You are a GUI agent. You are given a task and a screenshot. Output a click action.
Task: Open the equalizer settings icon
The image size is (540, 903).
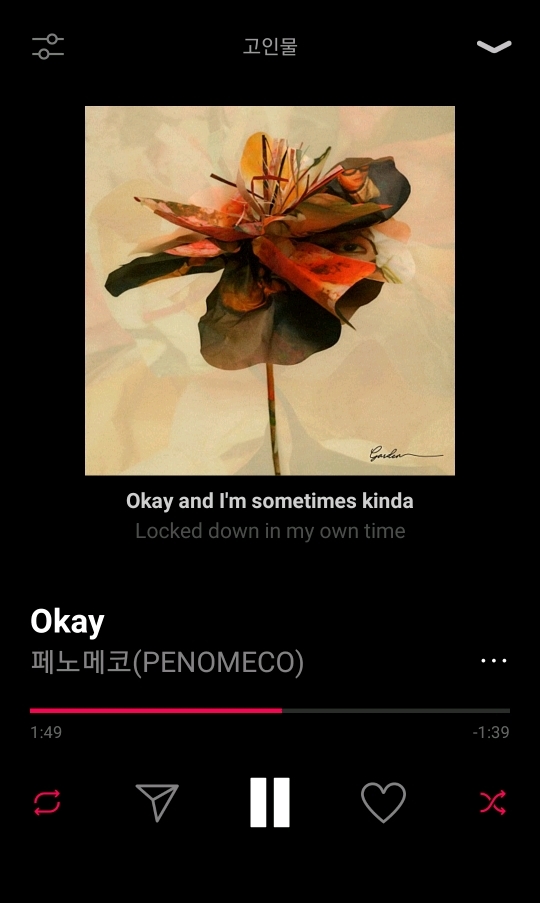pos(48,46)
